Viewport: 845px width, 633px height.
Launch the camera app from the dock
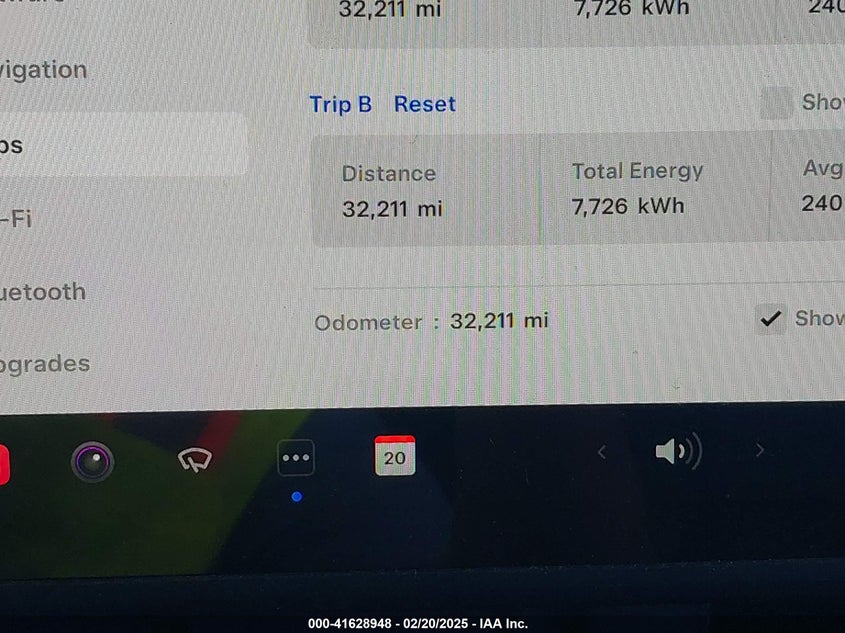pos(93,461)
